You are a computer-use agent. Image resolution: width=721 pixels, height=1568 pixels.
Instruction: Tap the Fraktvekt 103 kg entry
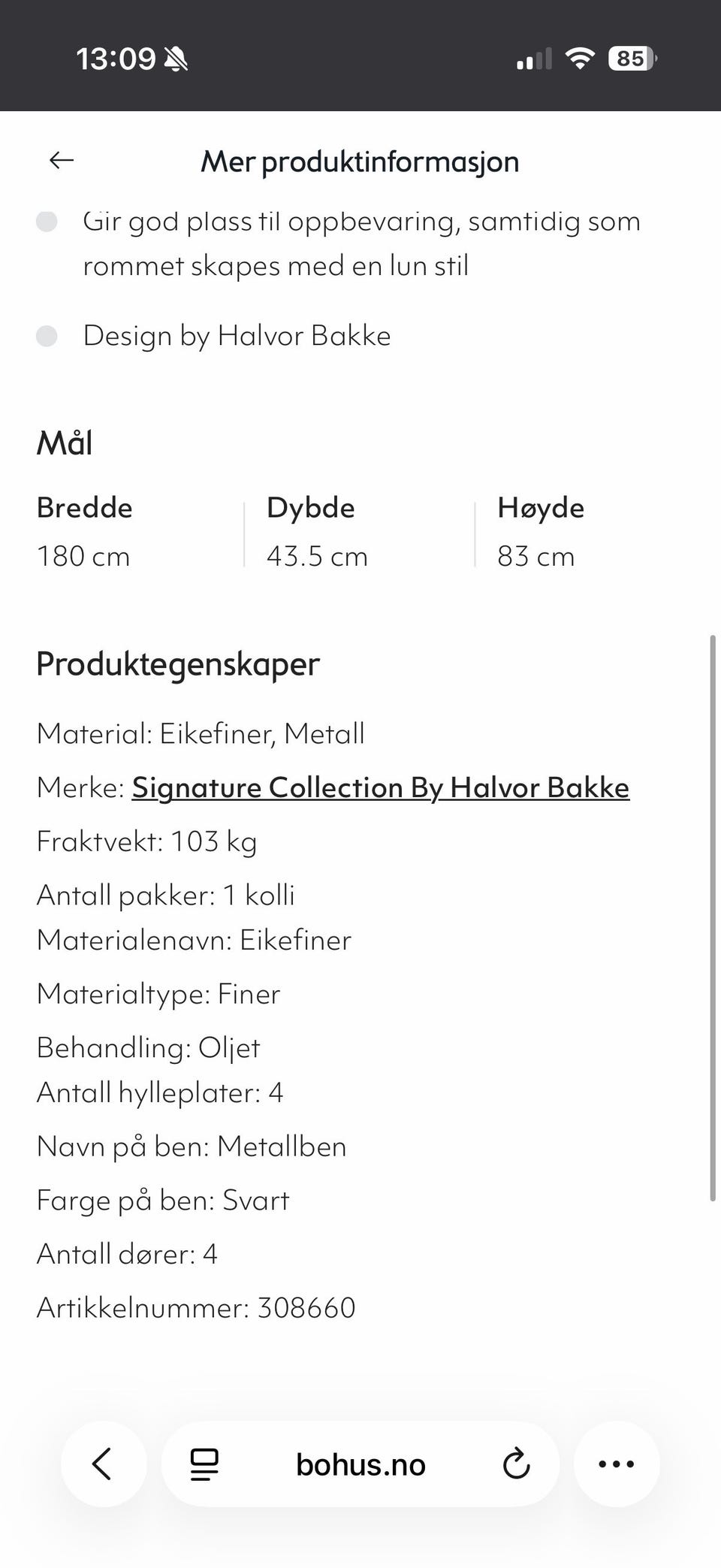(x=147, y=841)
